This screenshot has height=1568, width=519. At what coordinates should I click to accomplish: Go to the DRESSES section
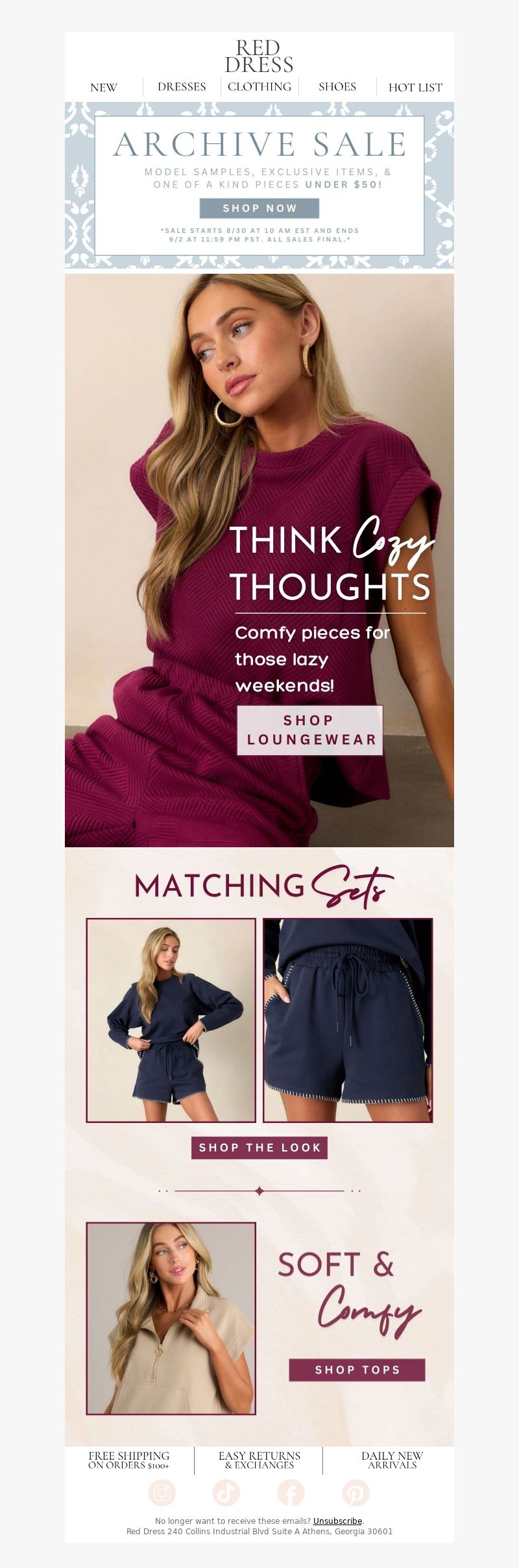point(182,87)
